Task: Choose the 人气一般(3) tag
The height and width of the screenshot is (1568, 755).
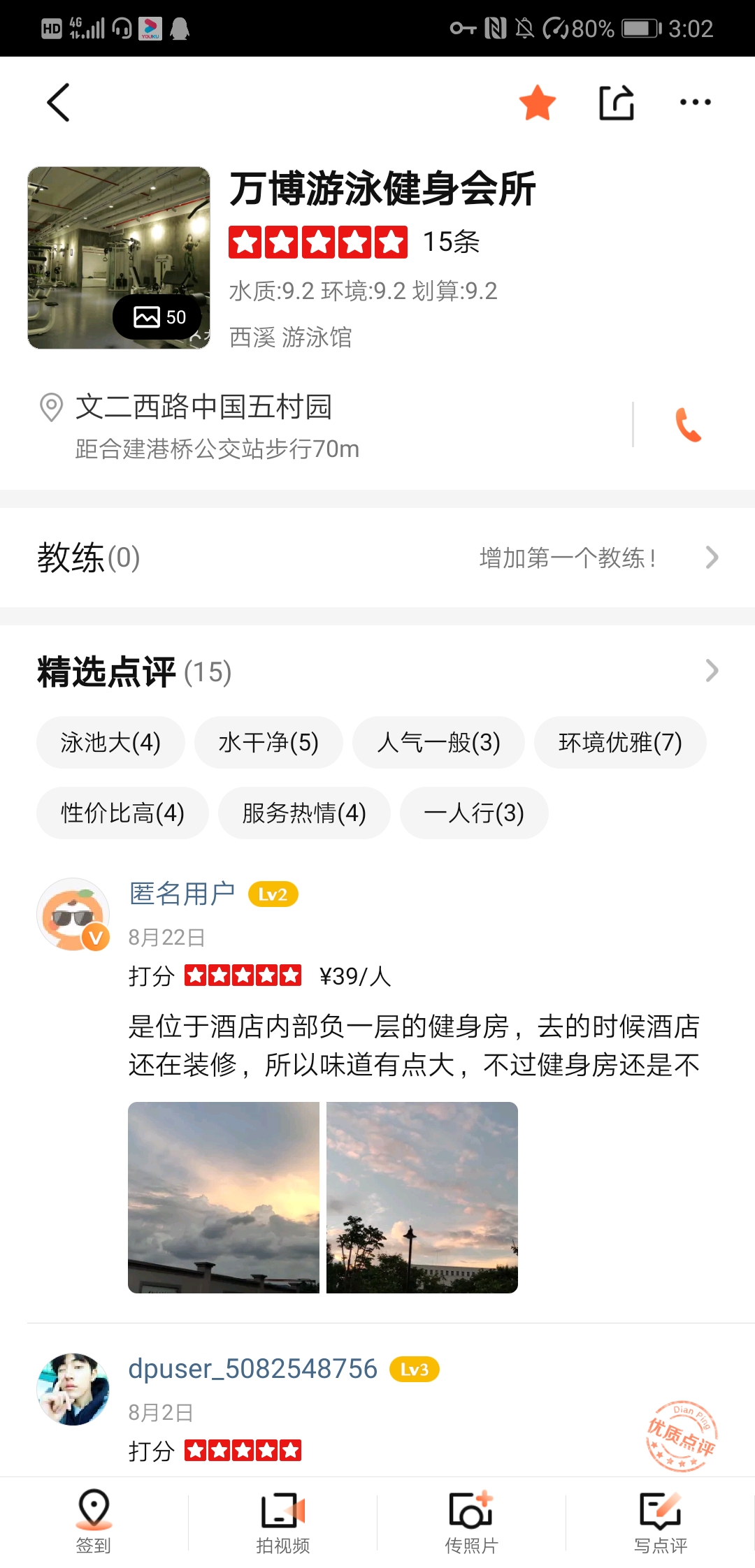Action: pyautogui.click(x=438, y=742)
